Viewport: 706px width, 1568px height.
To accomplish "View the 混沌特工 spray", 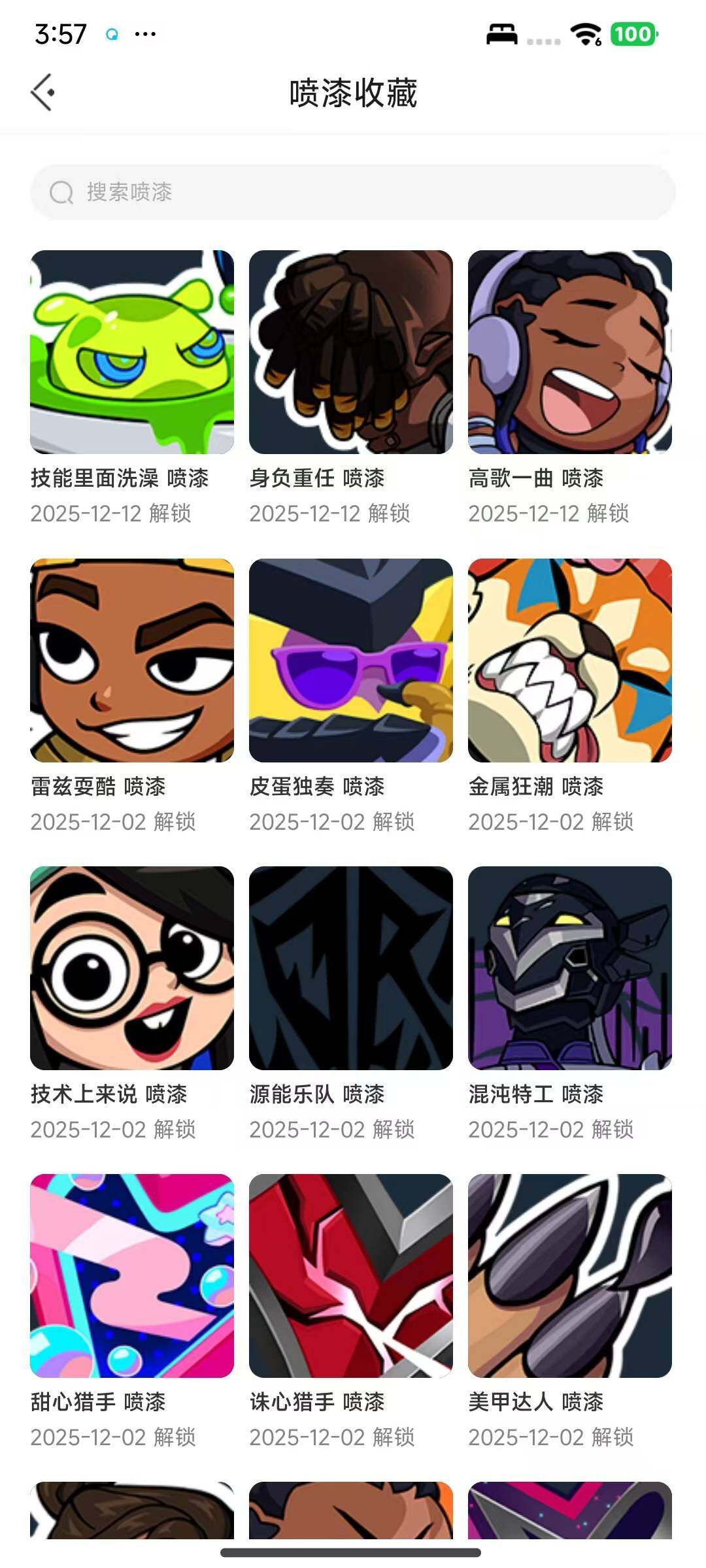I will pyautogui.click(x=570, y=968).
